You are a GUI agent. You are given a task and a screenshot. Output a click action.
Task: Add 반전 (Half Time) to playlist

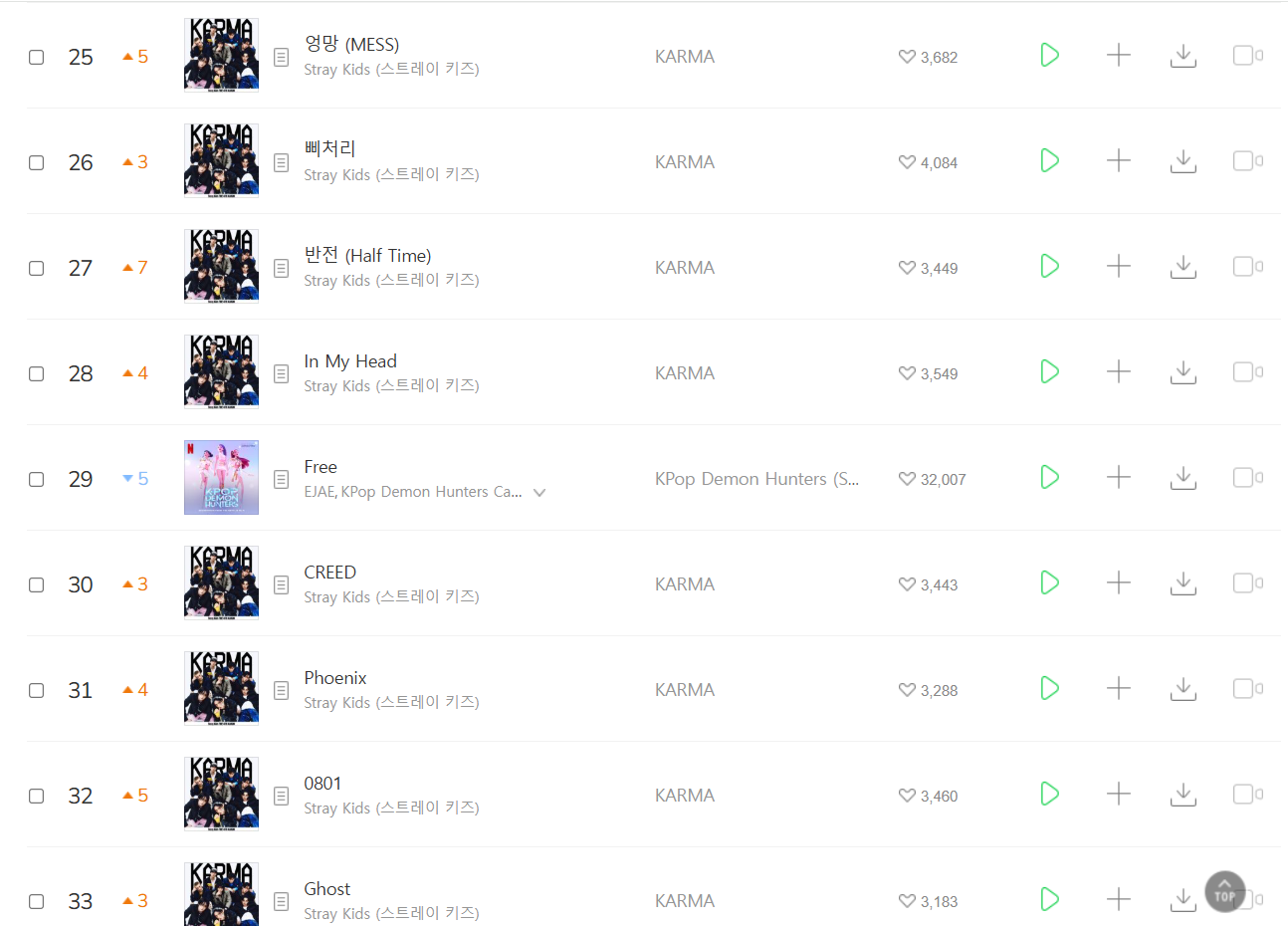coord(1119,266)
